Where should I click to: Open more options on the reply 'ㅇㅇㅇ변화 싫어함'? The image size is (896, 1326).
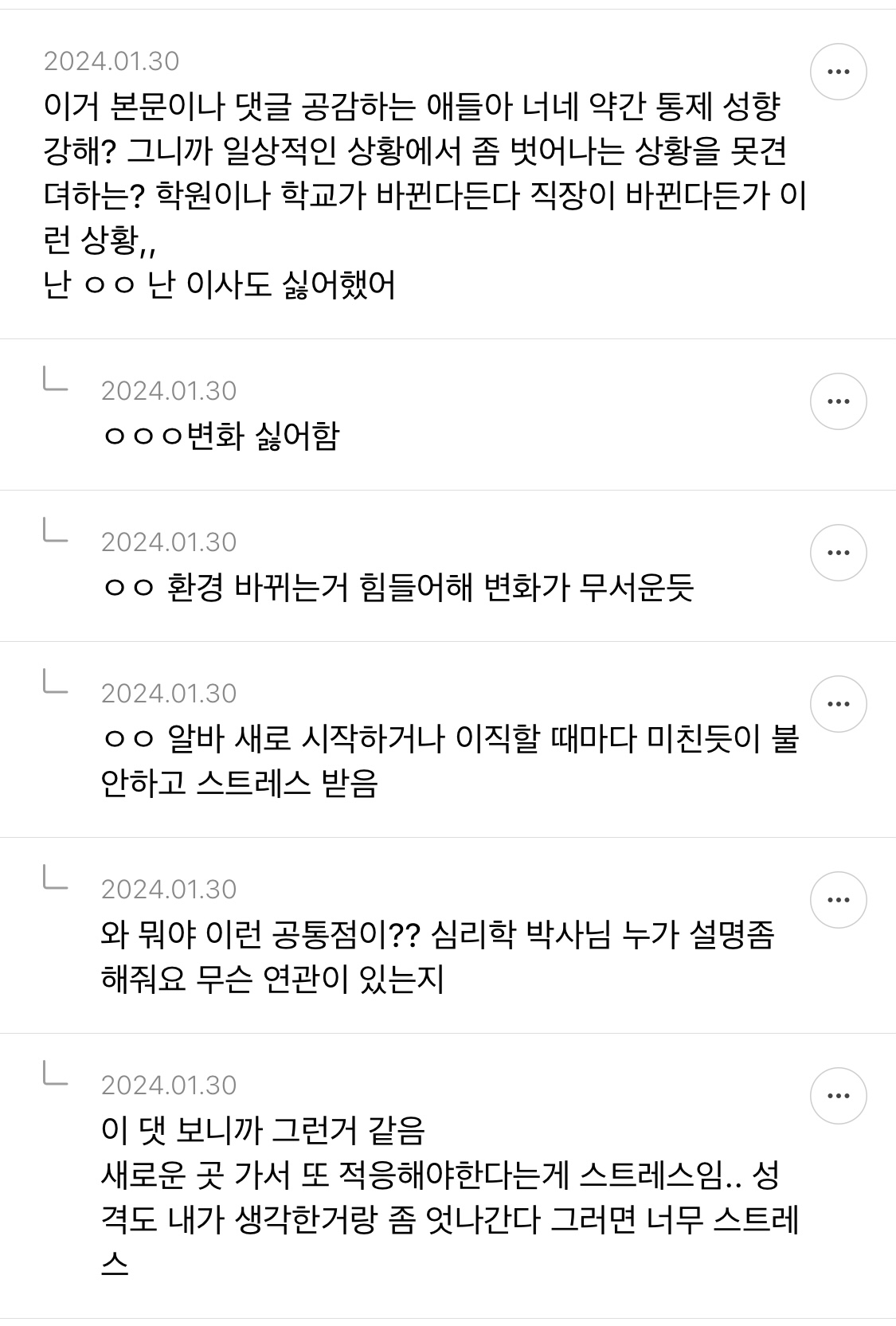(838, 401)
